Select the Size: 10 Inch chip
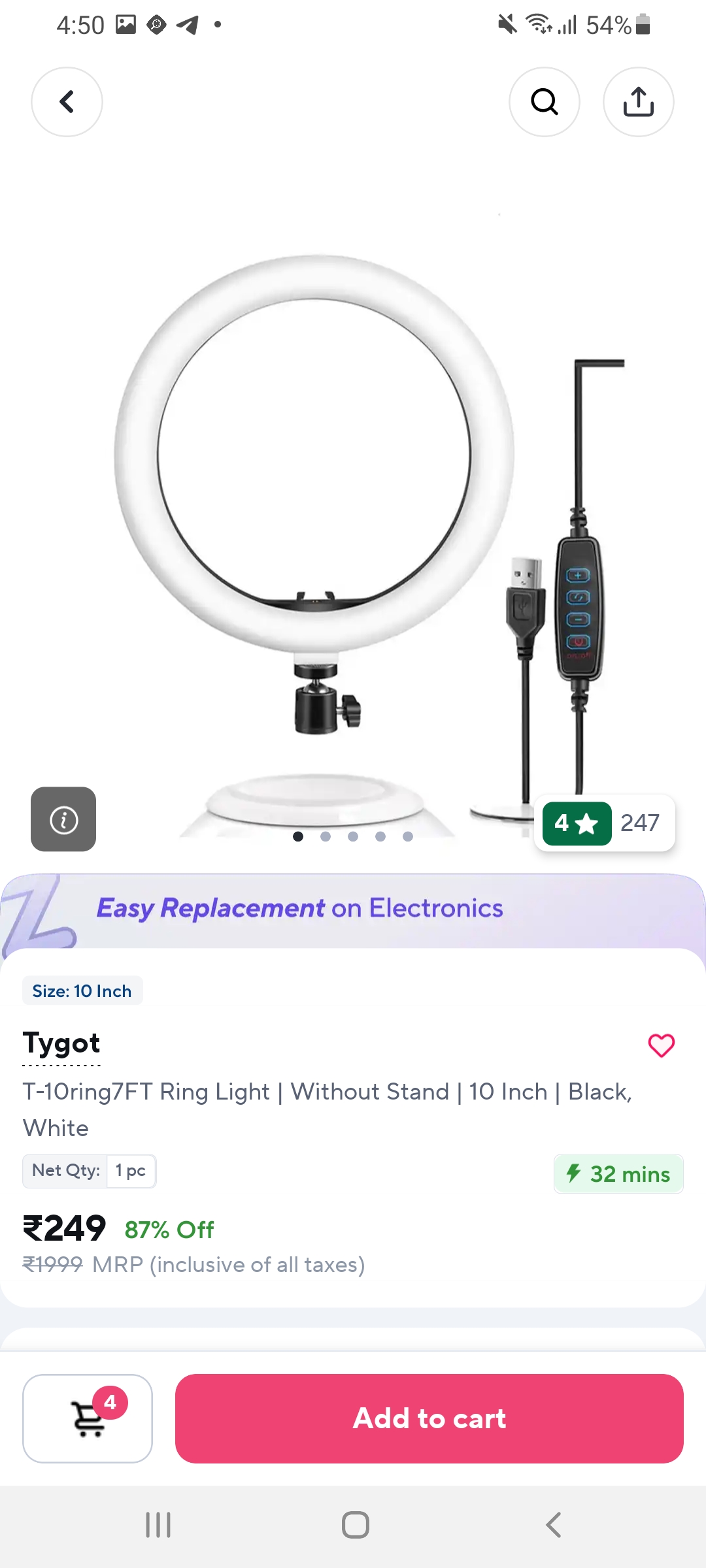706x1568 pixels. tap(82, 991)
